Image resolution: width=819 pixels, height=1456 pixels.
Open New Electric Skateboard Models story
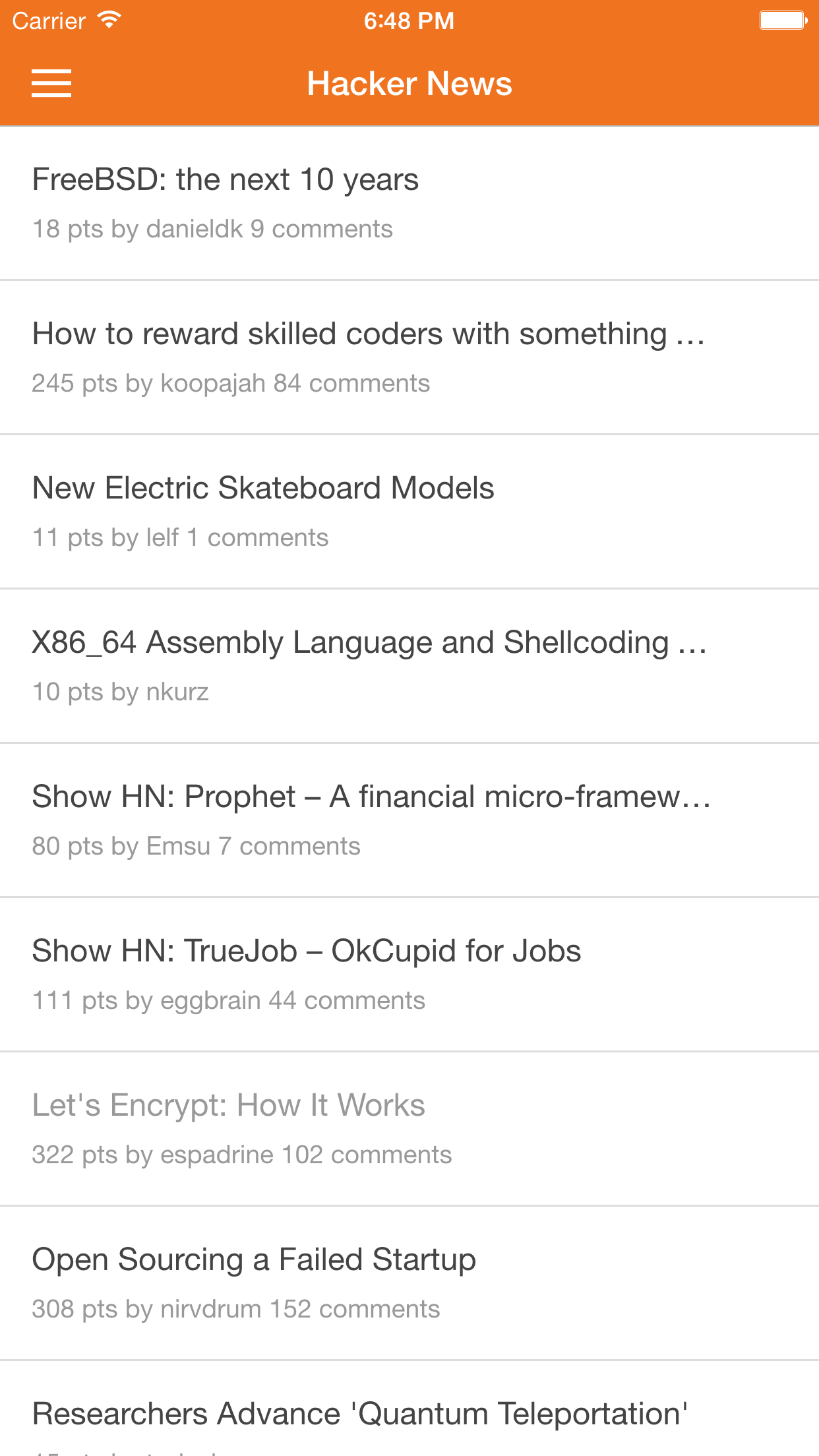263,489
